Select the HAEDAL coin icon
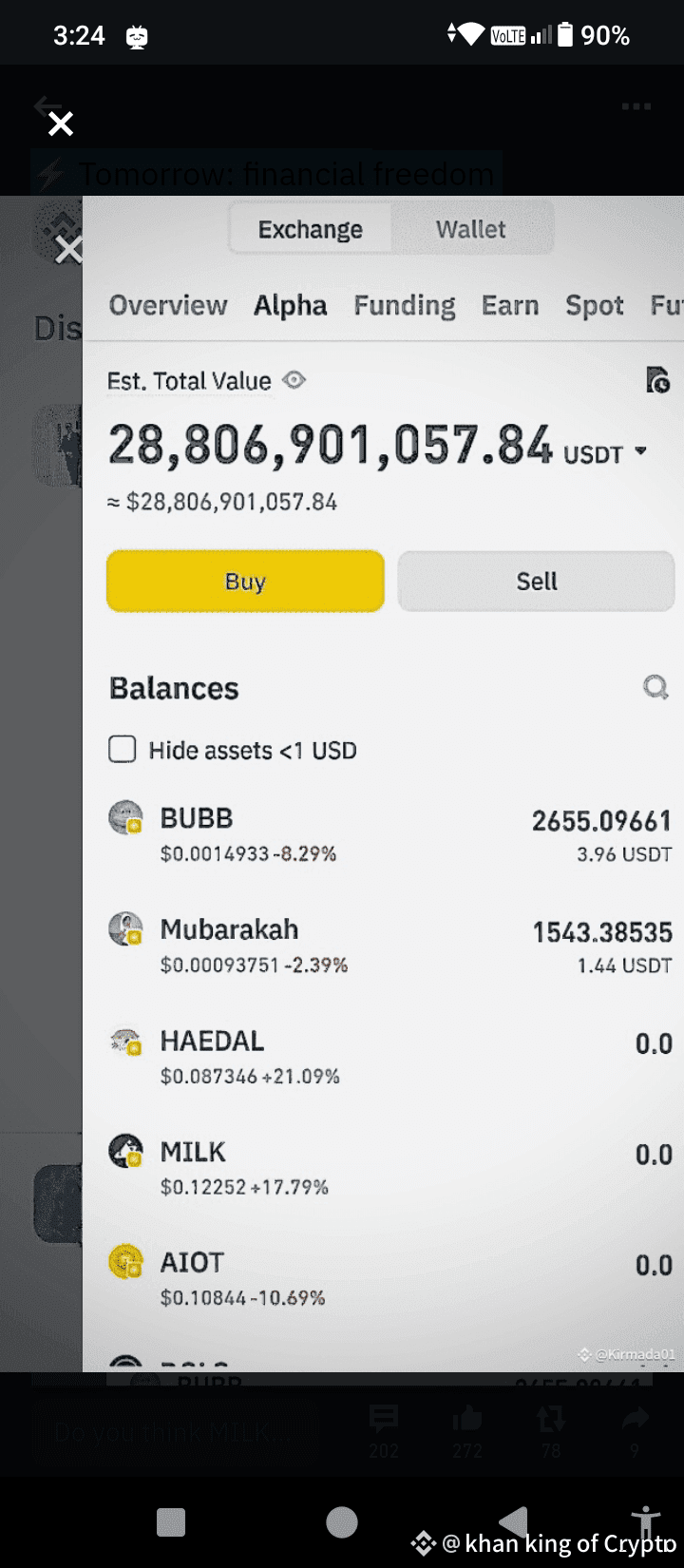 [126, 1042]
